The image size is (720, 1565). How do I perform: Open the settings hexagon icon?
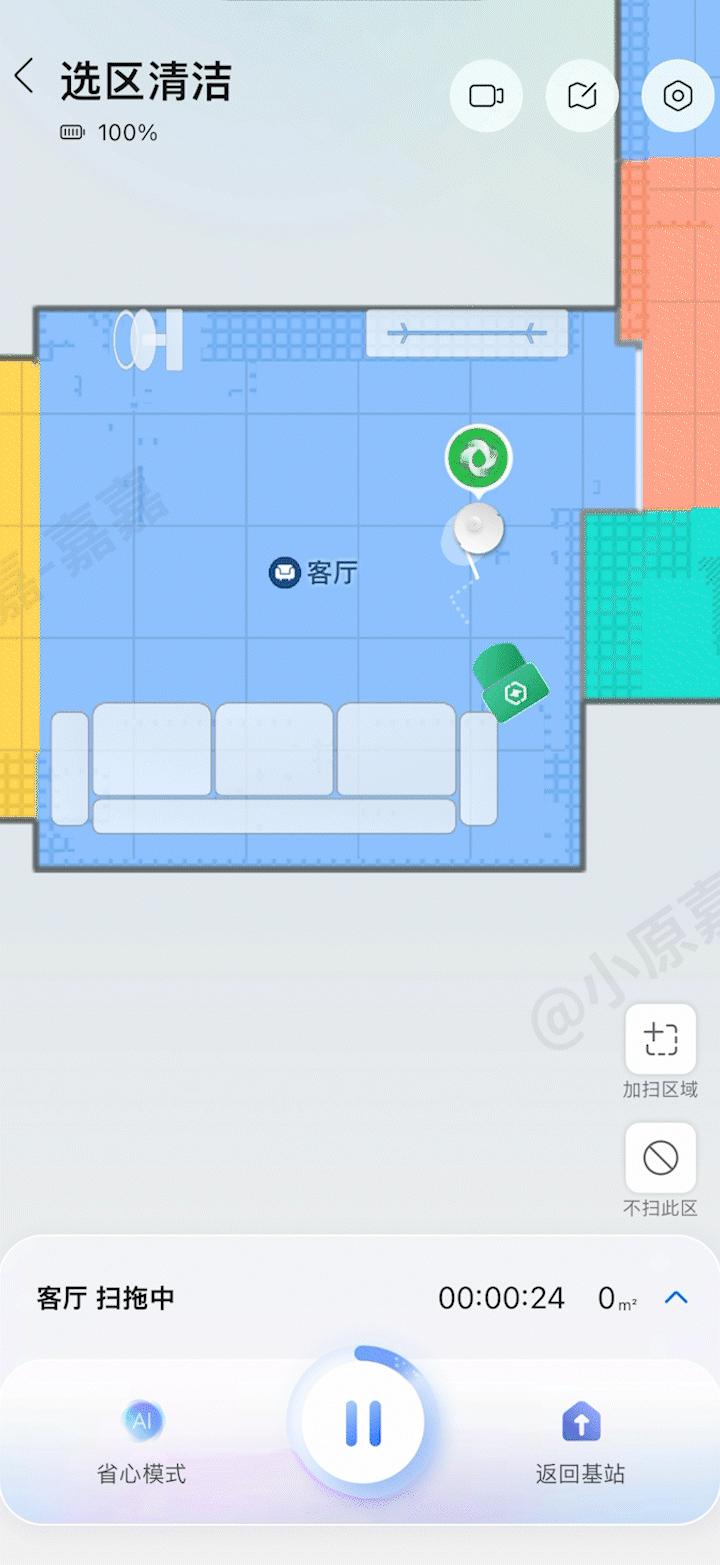(678, 96)
